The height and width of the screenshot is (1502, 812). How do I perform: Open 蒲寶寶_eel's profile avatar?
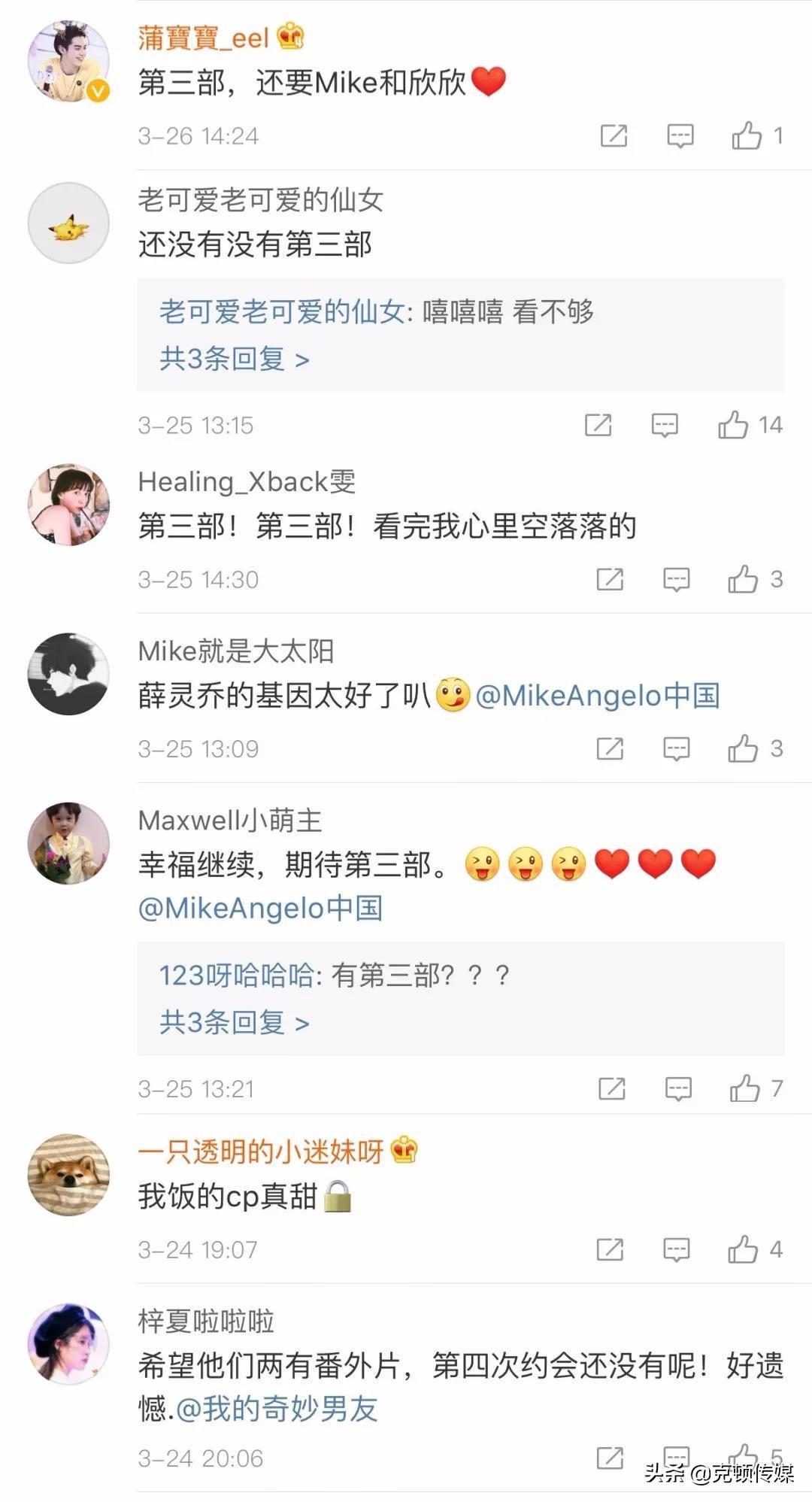[68, 61]
